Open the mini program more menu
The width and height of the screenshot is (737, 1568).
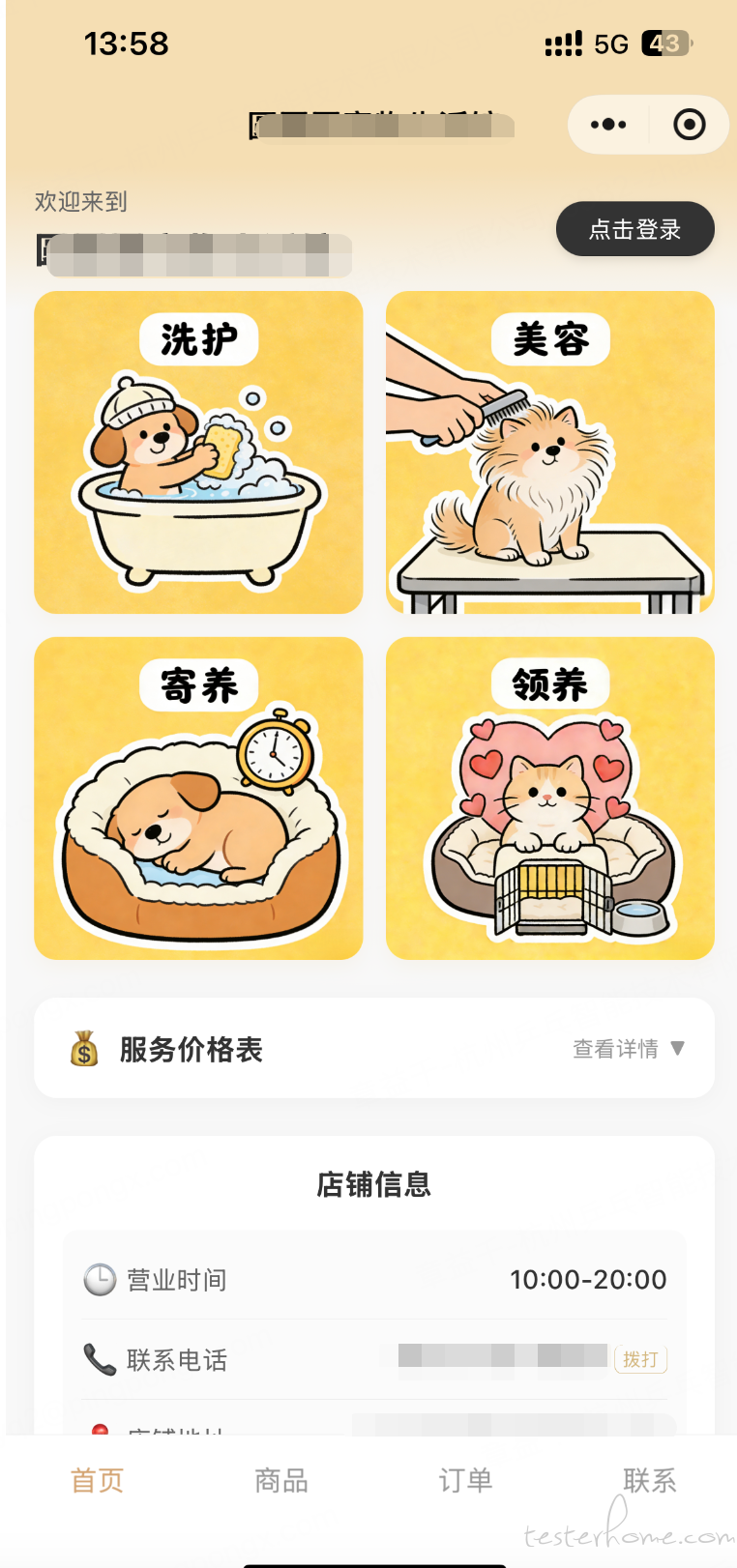(608, 125)
